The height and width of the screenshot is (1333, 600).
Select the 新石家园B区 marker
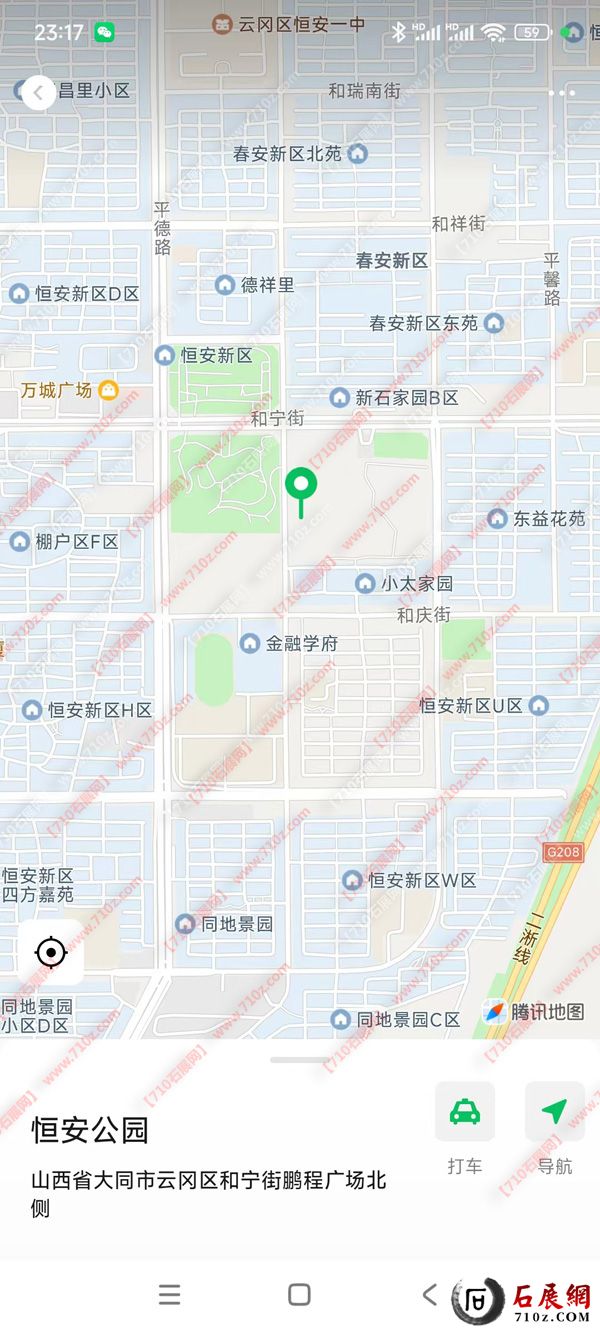340,398
